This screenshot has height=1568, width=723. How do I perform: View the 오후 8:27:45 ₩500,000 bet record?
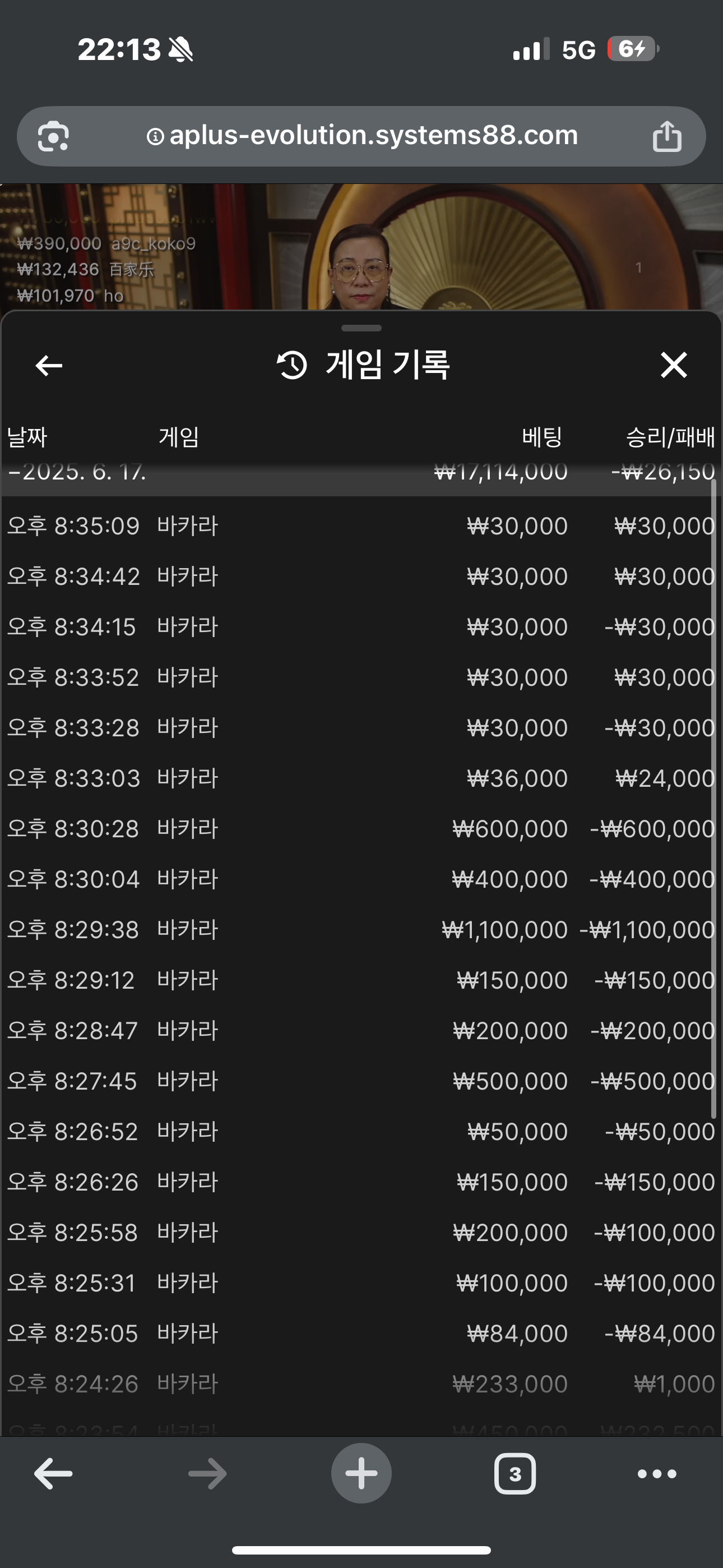[x=360, y=1081]
